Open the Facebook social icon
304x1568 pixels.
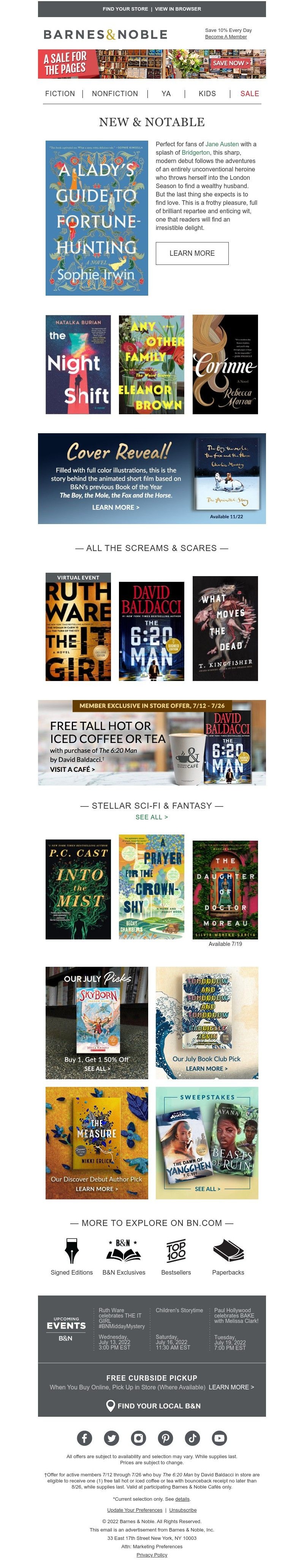click(x=84, y=1438)
